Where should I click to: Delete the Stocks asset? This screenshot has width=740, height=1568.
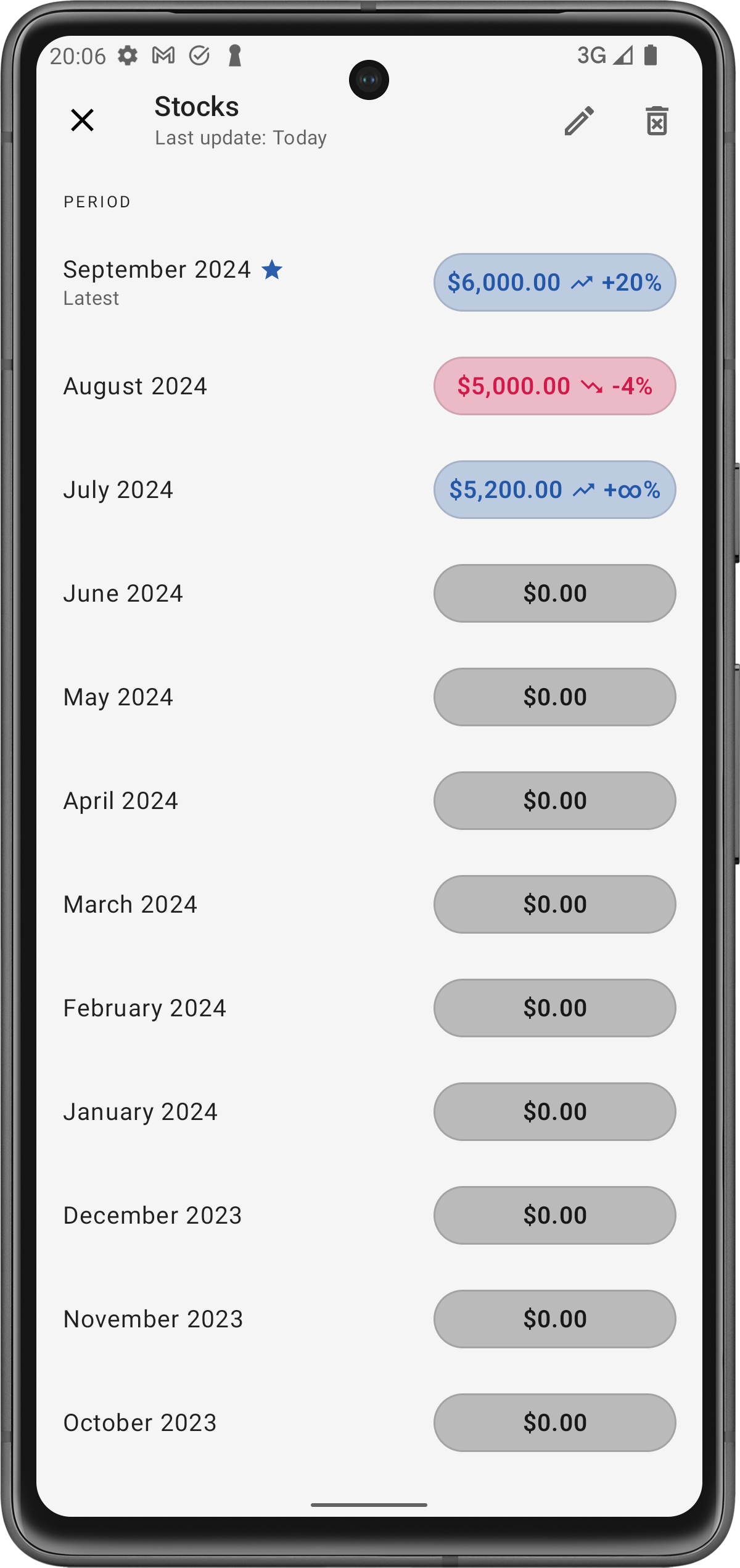coord(657,120)
